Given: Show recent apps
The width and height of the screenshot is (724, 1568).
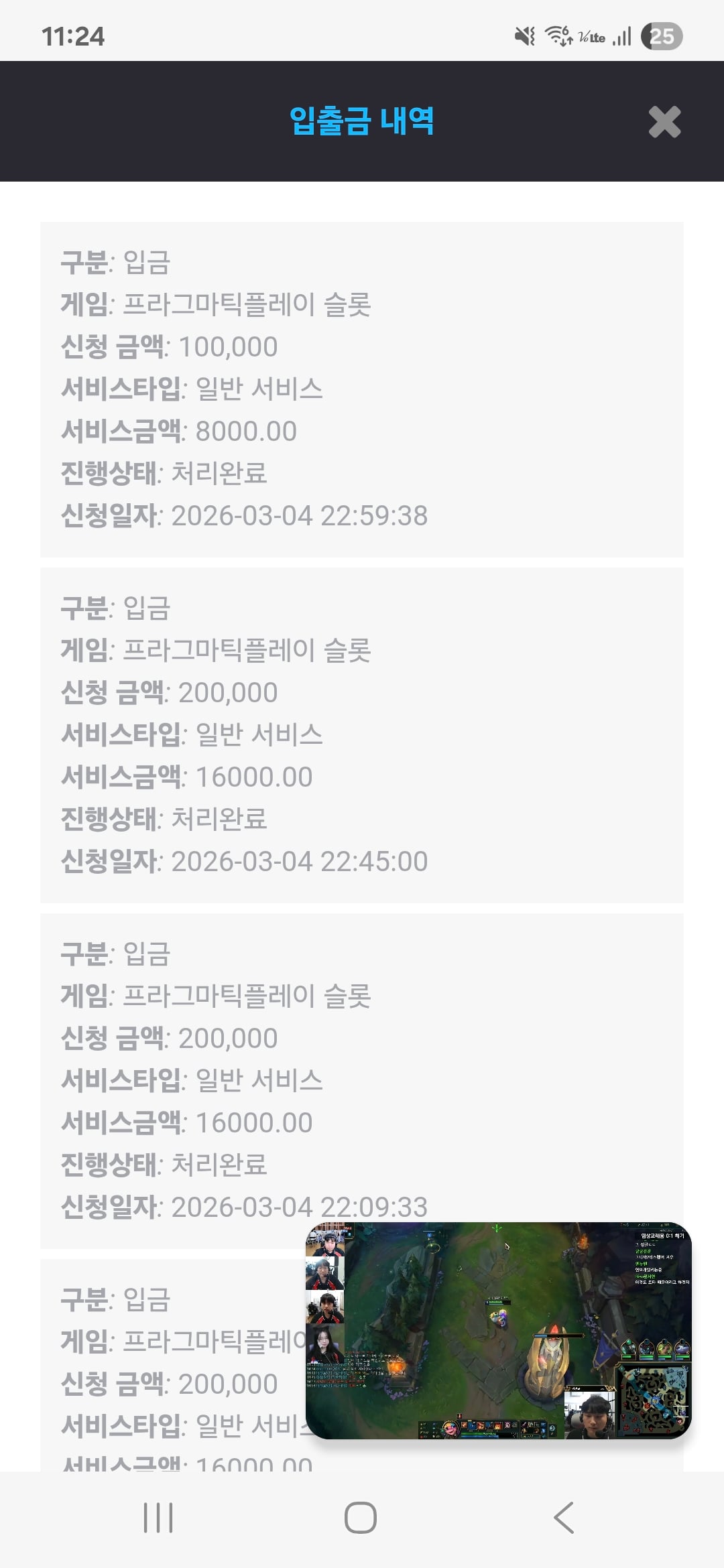Looking at the screenshot, I should [x=158, y=1518].
